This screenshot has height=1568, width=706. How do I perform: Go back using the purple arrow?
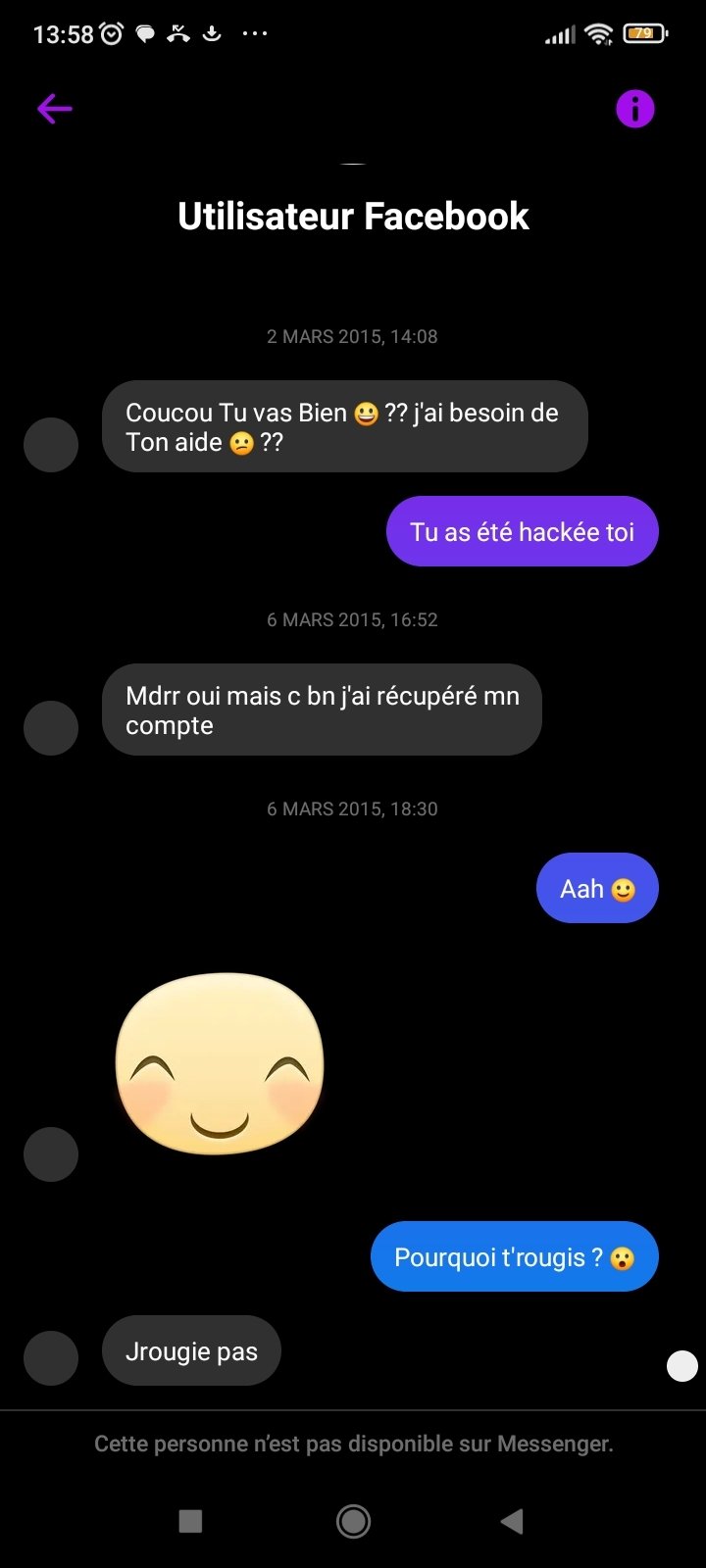pyautogui.click(x=55, y=109)
